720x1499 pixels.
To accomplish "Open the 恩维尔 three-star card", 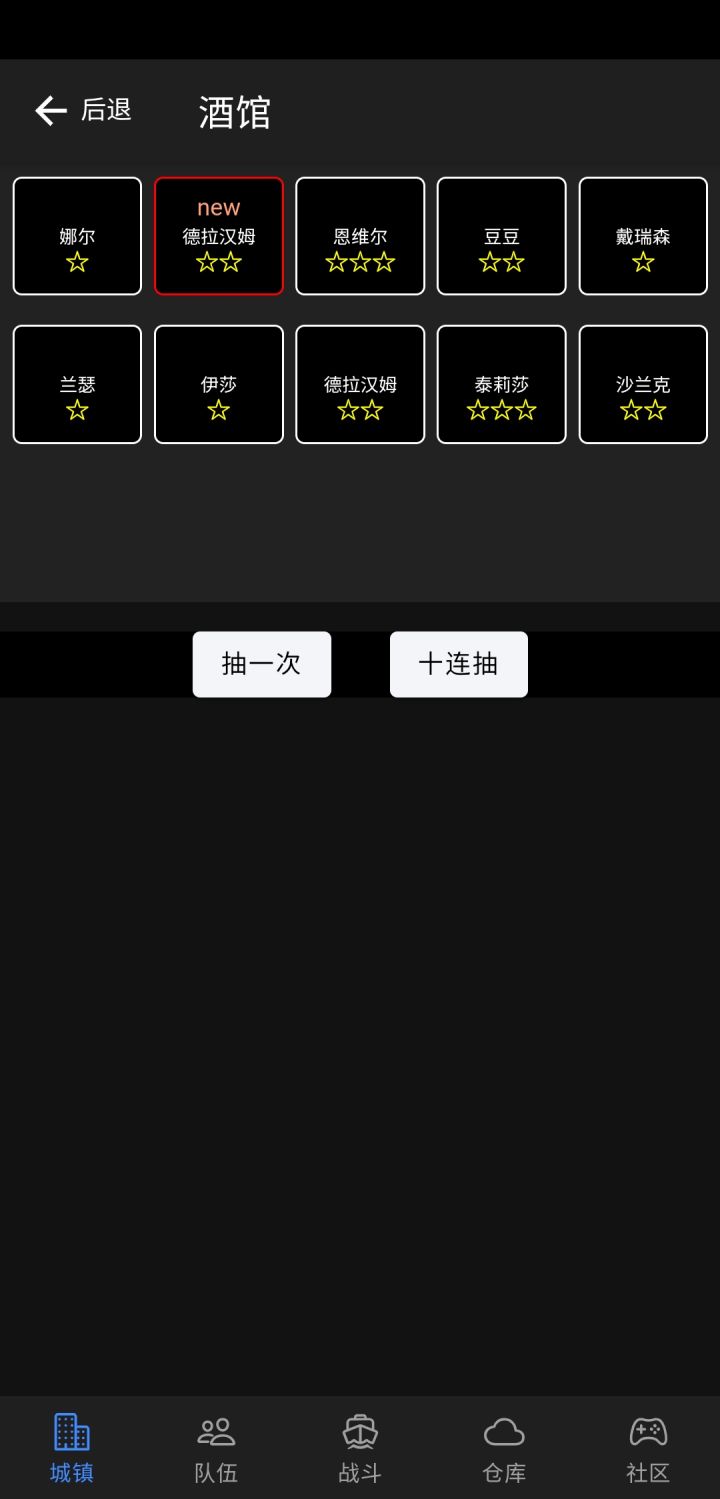I will pos(360,236).
